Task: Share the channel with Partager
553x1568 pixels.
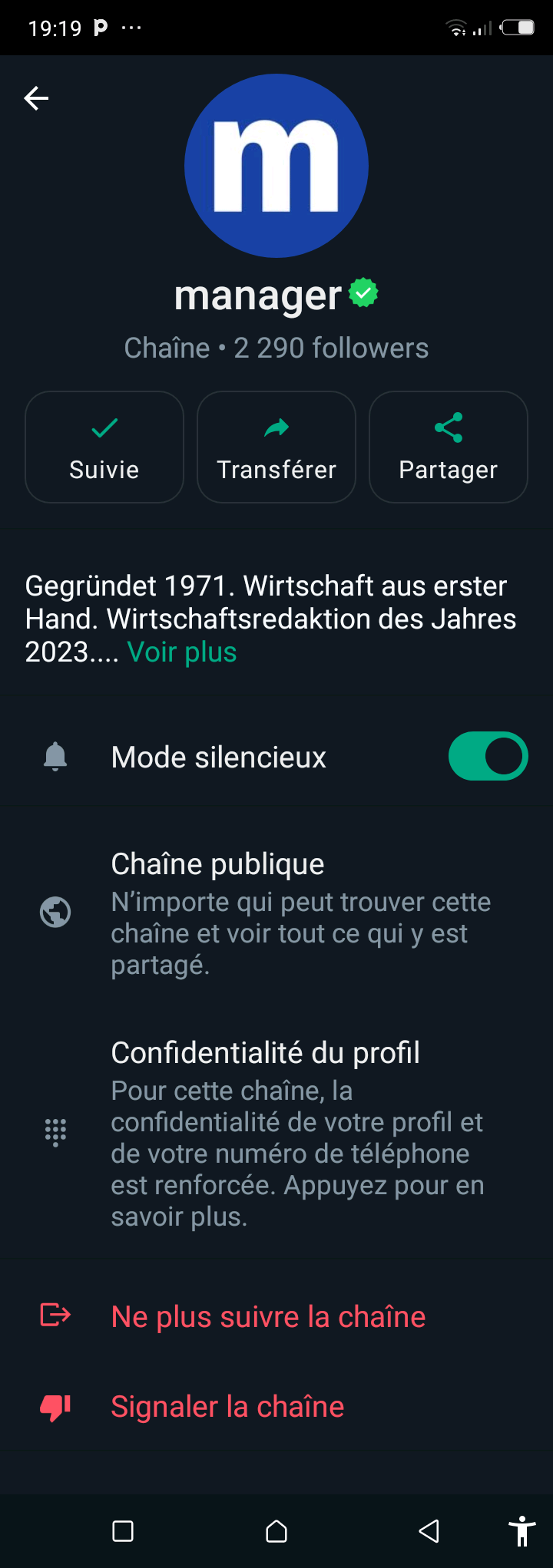Action: pos(449,447)
